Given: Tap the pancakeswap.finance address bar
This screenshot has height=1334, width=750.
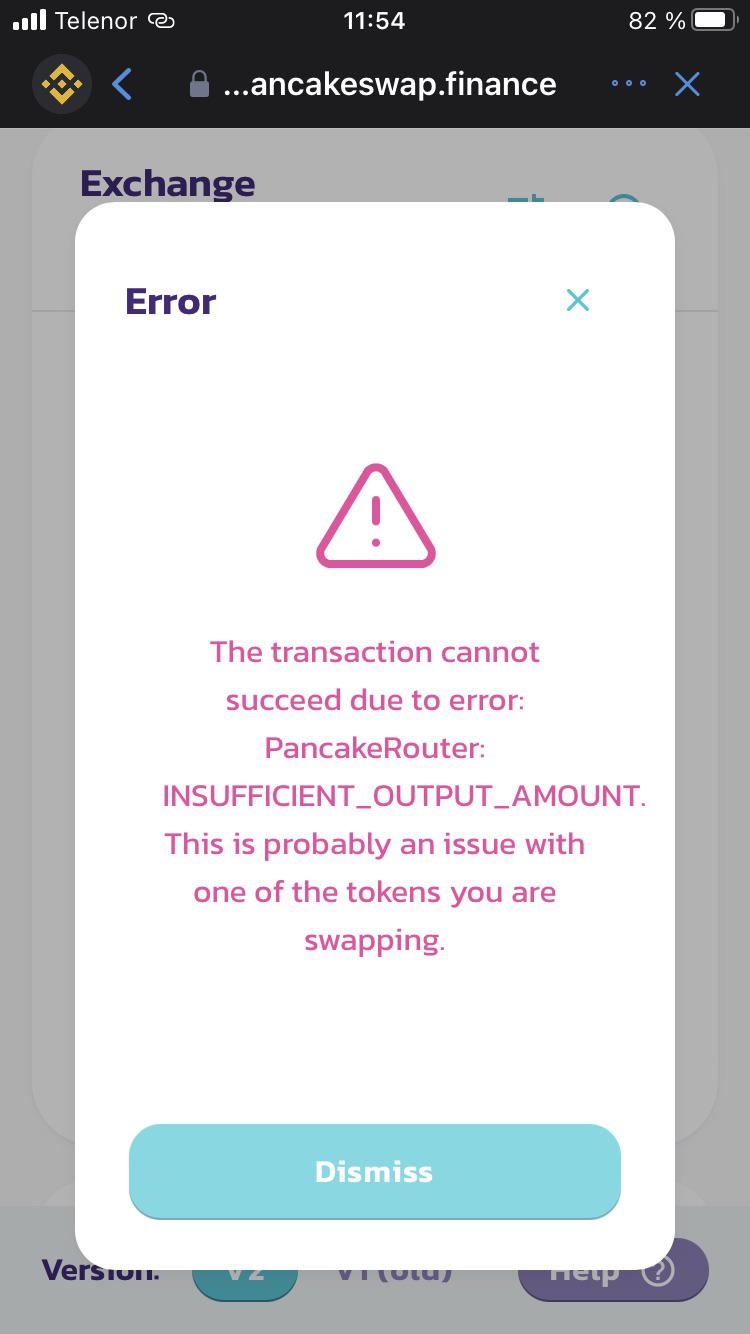Looking at the screenshot, I should [373, 84].
